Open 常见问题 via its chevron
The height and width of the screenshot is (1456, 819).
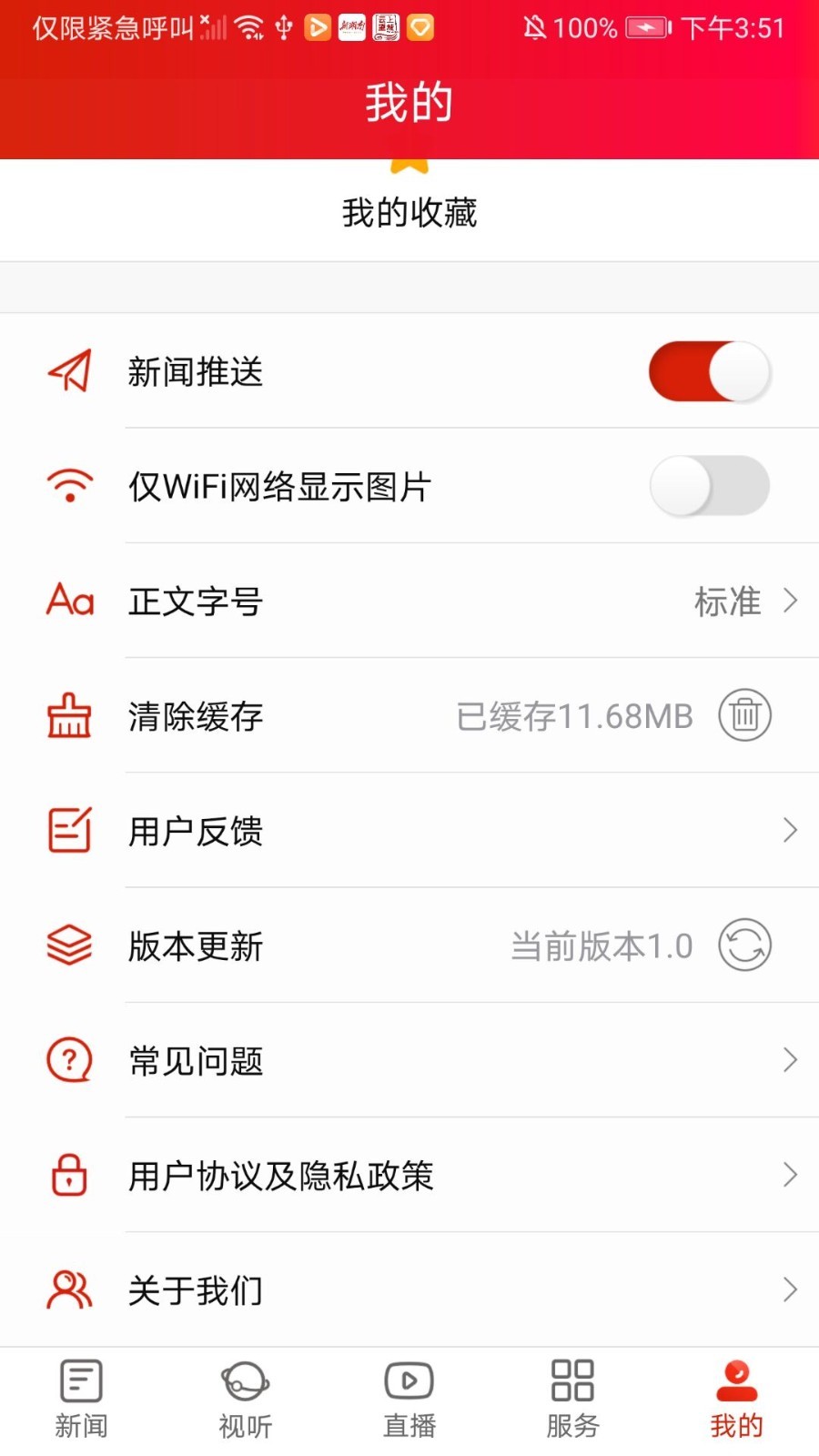pos(789,1060)
